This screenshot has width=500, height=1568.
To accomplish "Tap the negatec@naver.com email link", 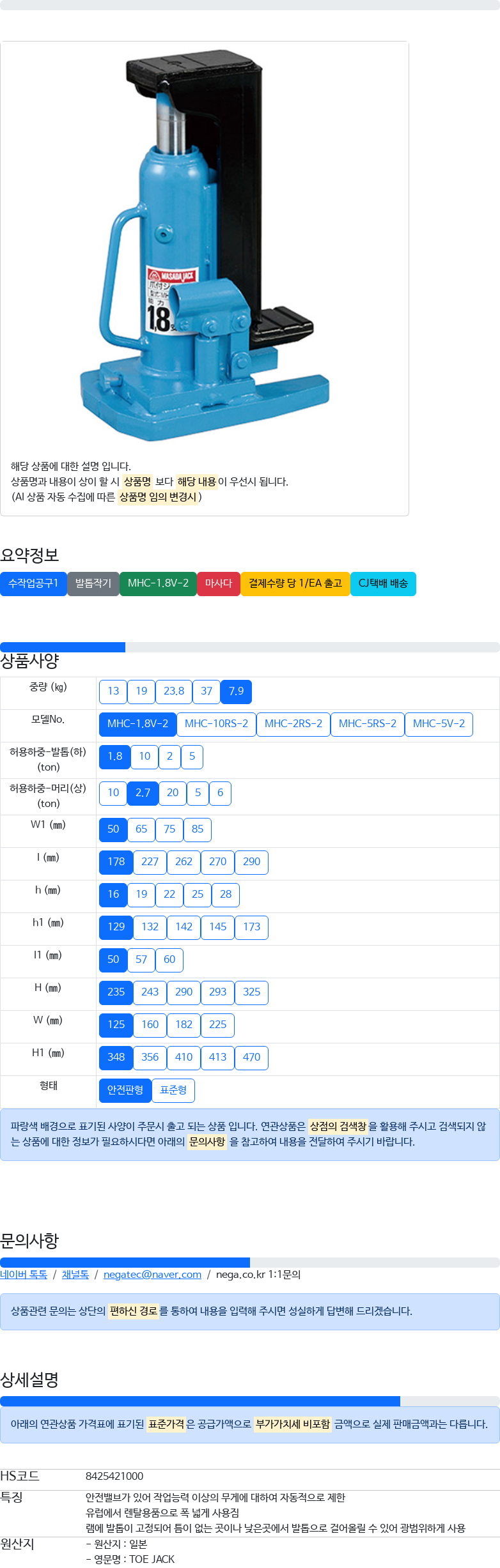I will 152,1274.
